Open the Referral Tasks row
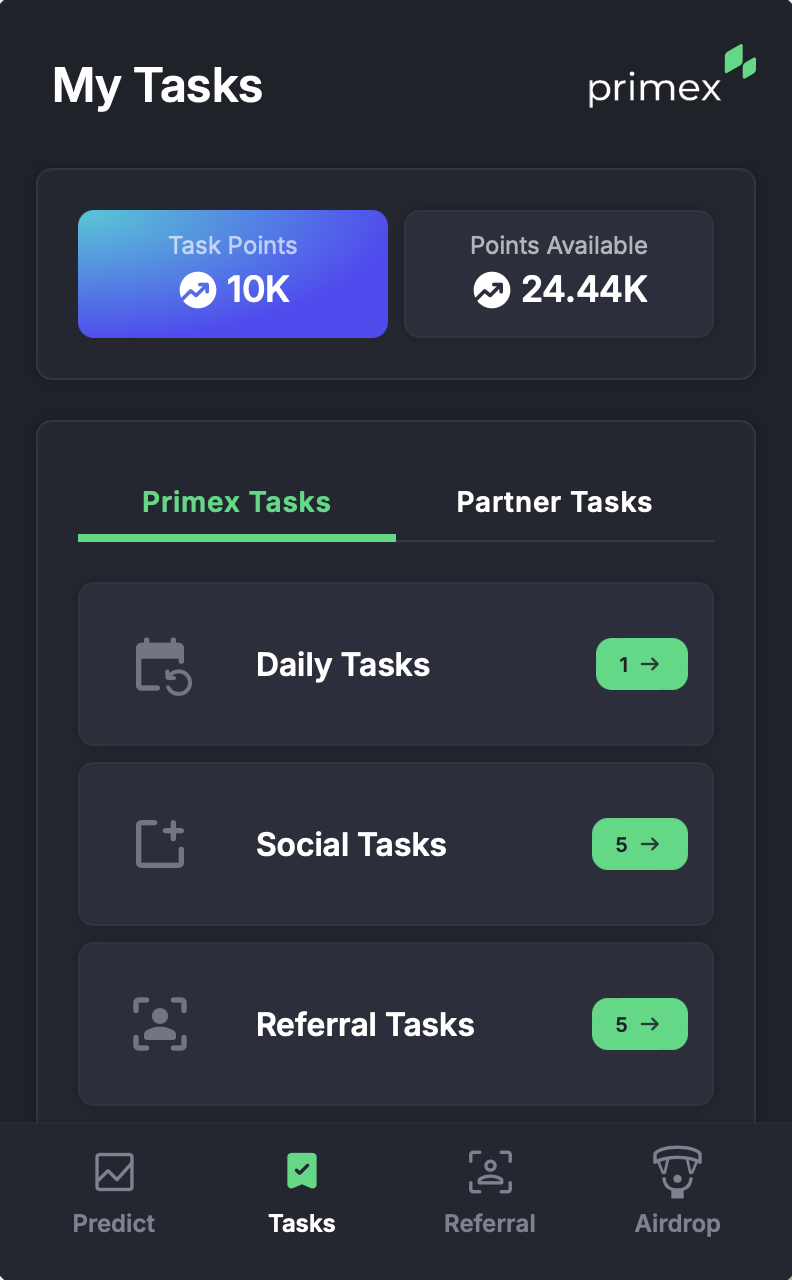Image resolution: width=792 pixels, height=1280 pixels. pos(395,1024)
